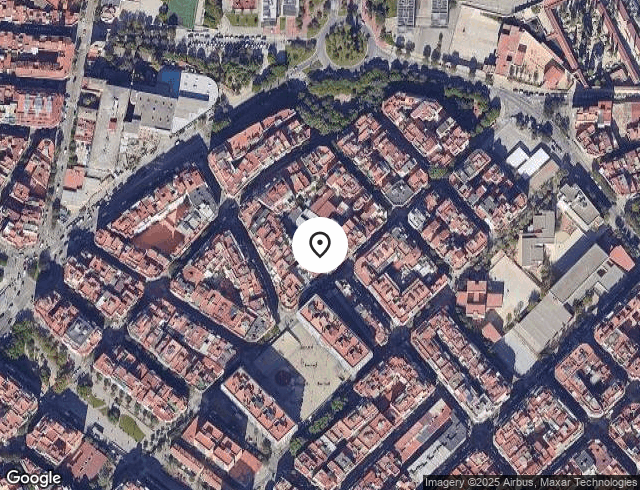Tap the location pin marker on the map
640x490 pixels.
(x=320, y=245)
